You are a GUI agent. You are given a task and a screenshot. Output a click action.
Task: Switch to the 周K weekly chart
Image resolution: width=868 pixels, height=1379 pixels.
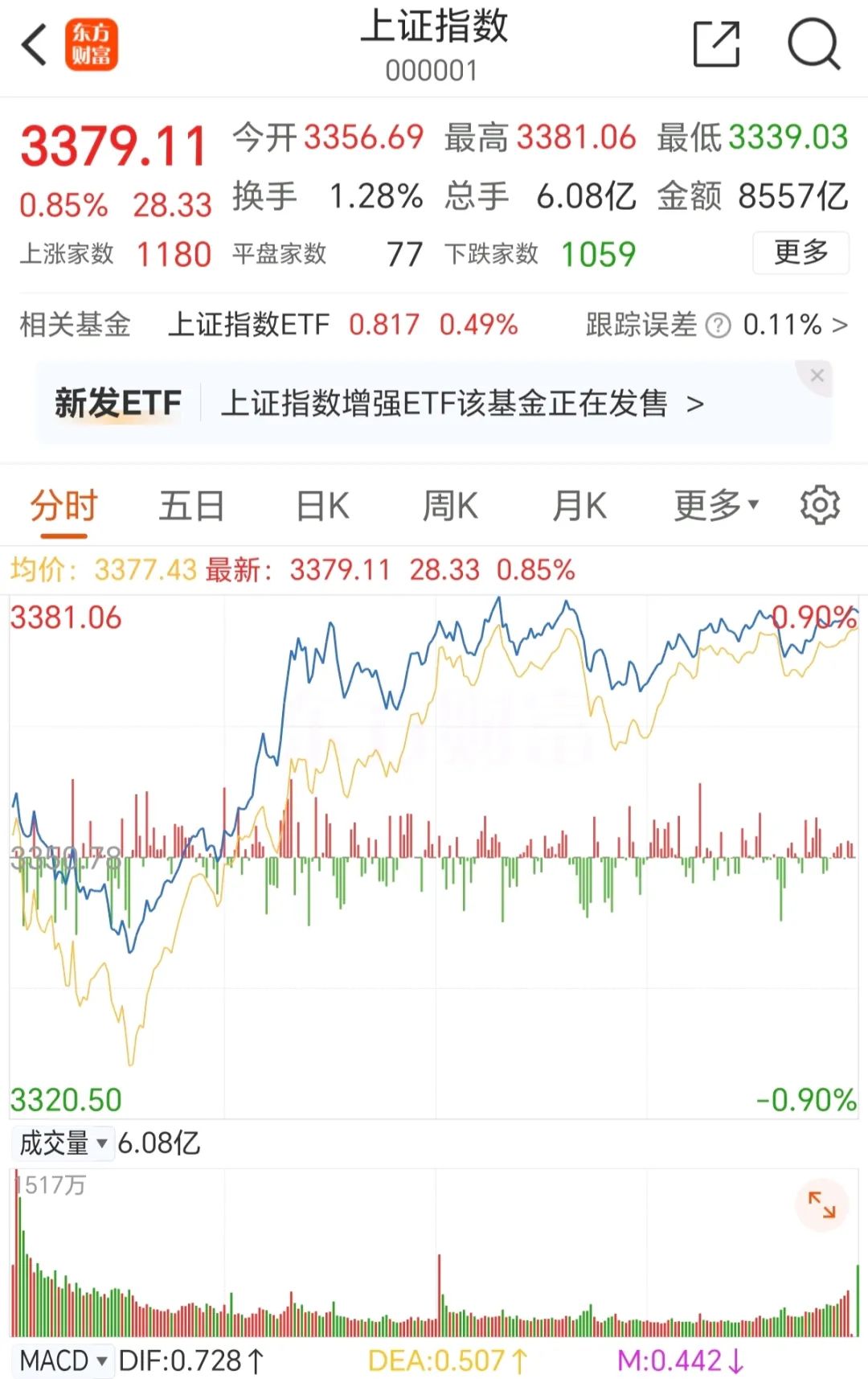(451, 505)
